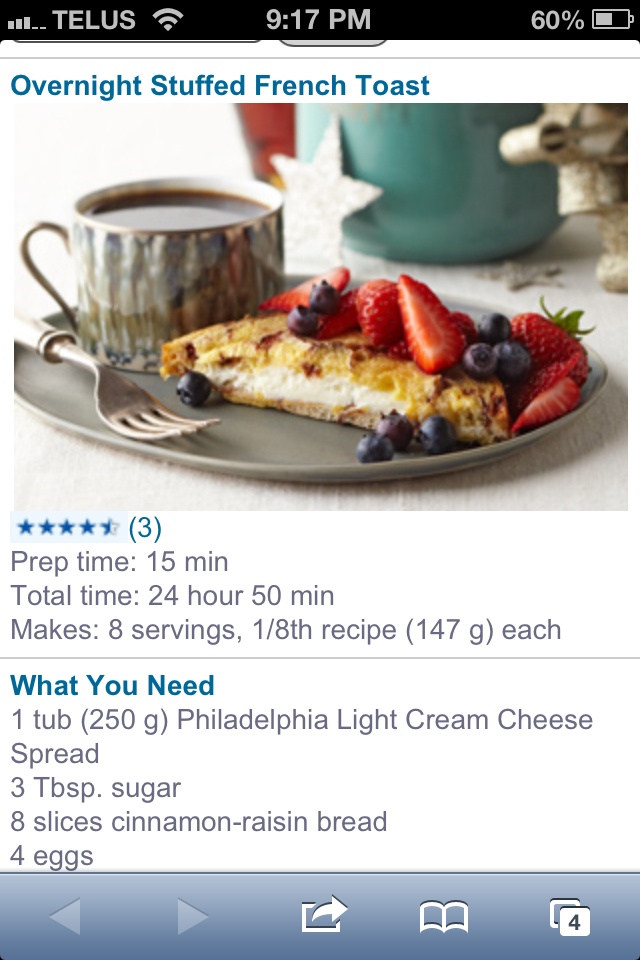View the open tabs
Image resolution: width=640 pixels, height=960 pixels.
571,916
